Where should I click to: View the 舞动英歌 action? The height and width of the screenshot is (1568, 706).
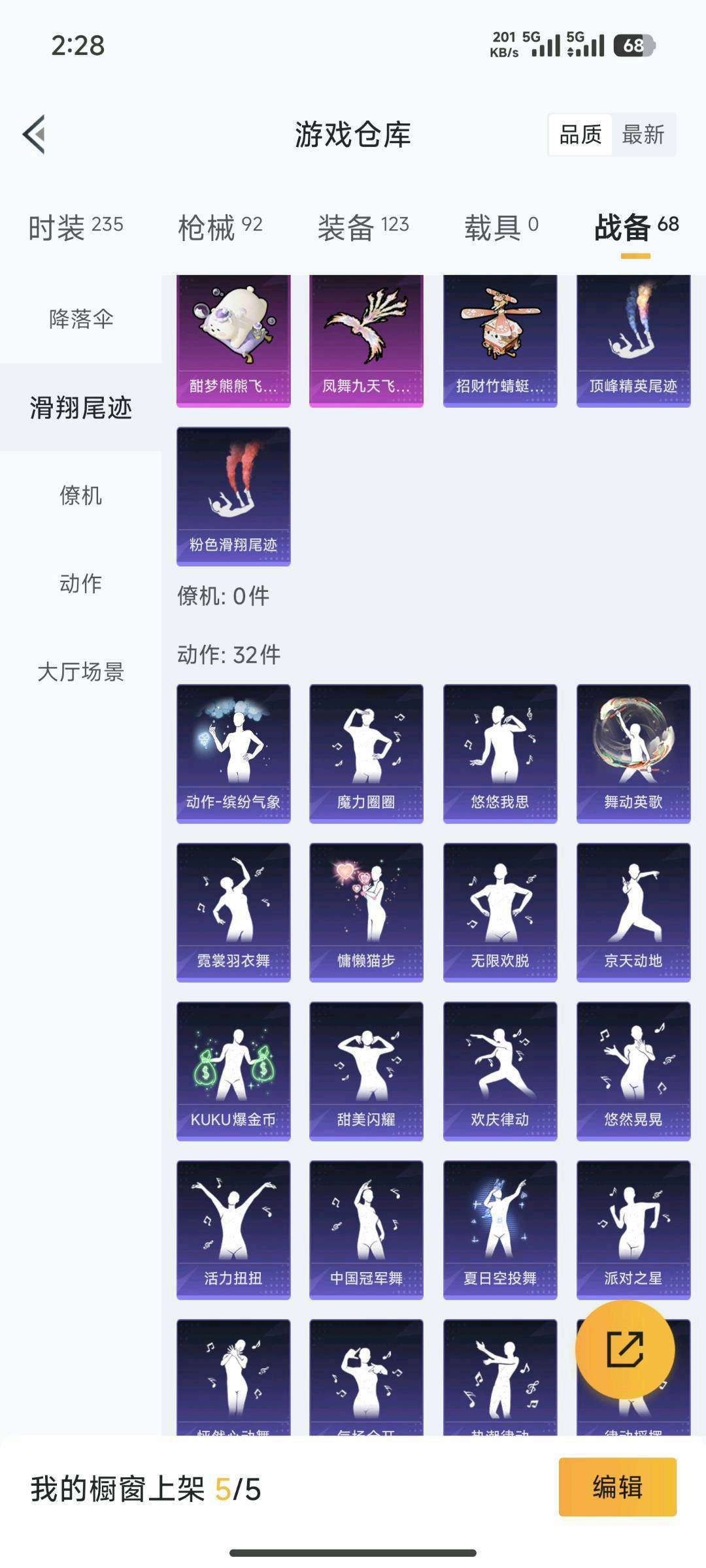click(633, 754)
